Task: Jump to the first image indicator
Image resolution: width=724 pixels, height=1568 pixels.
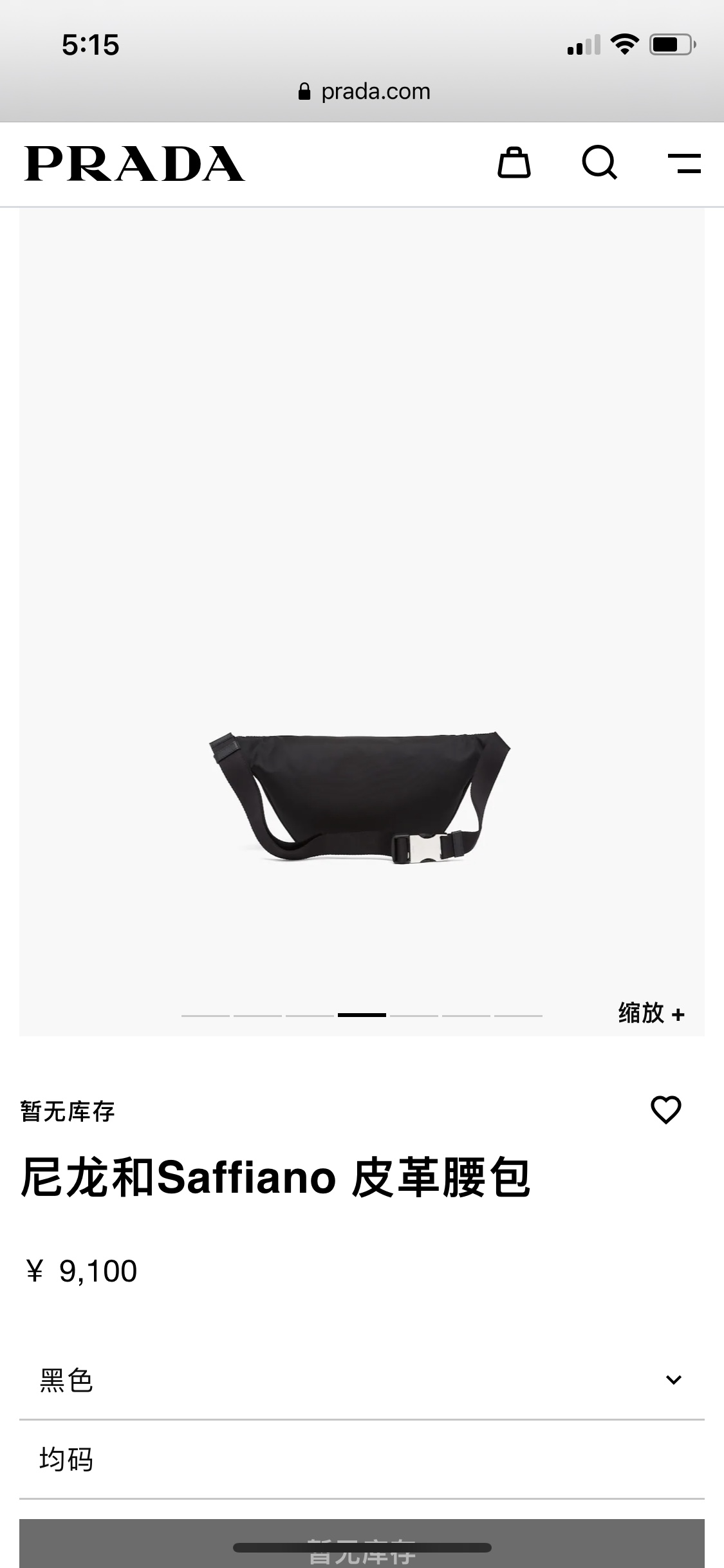Action: click(x=205, y=1015)
